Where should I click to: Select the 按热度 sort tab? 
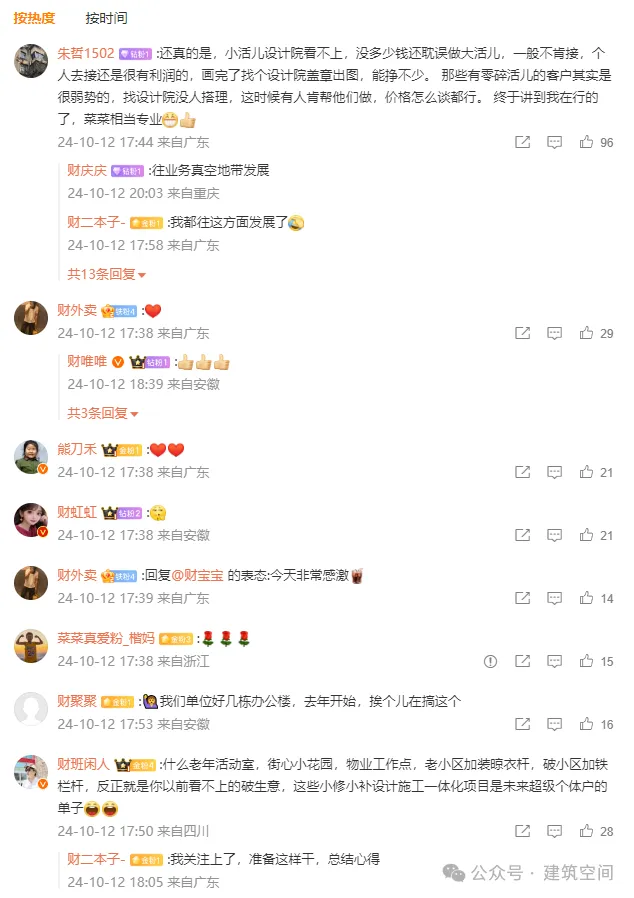pyautogui.click(x=34, y=18)
